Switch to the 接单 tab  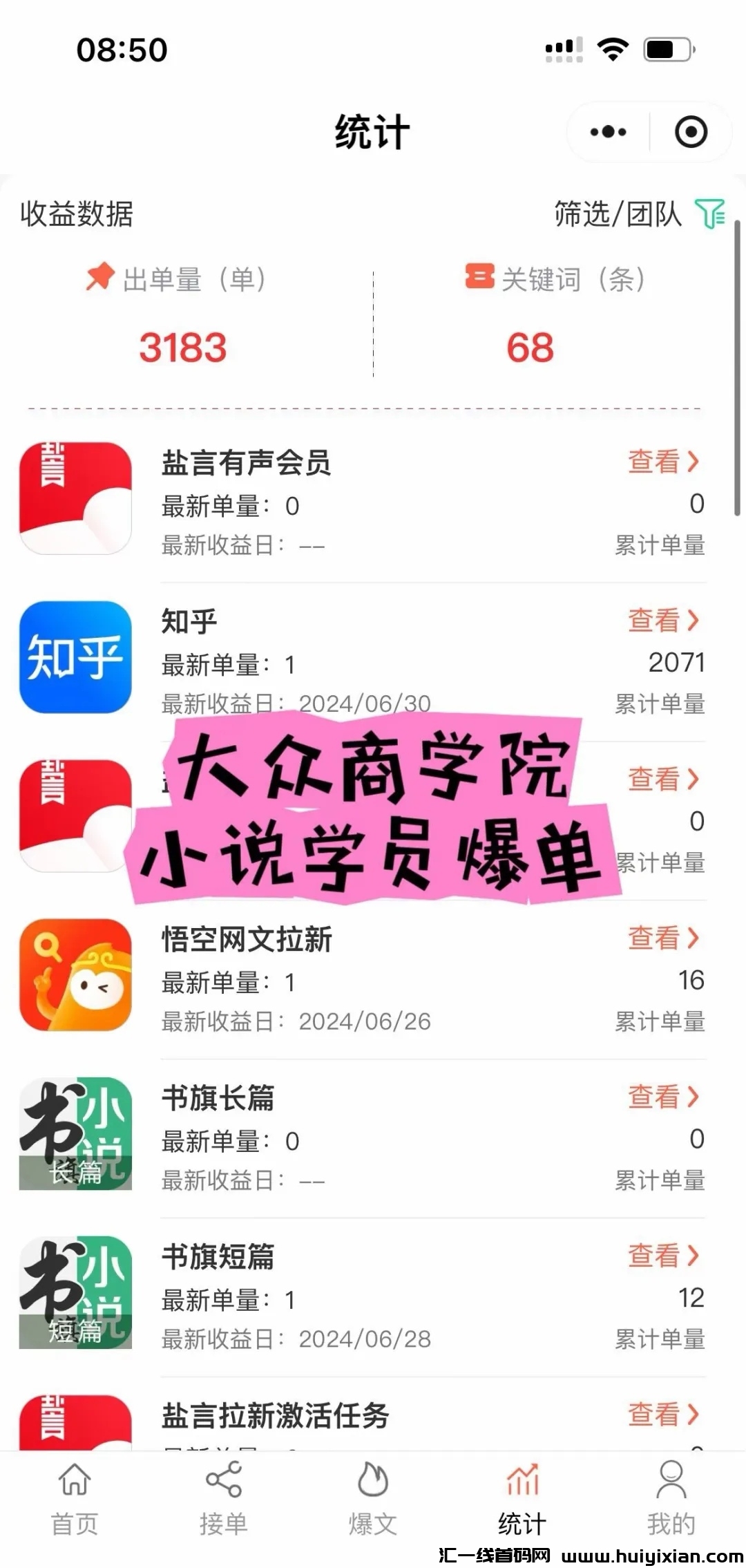pos(223,1498)
